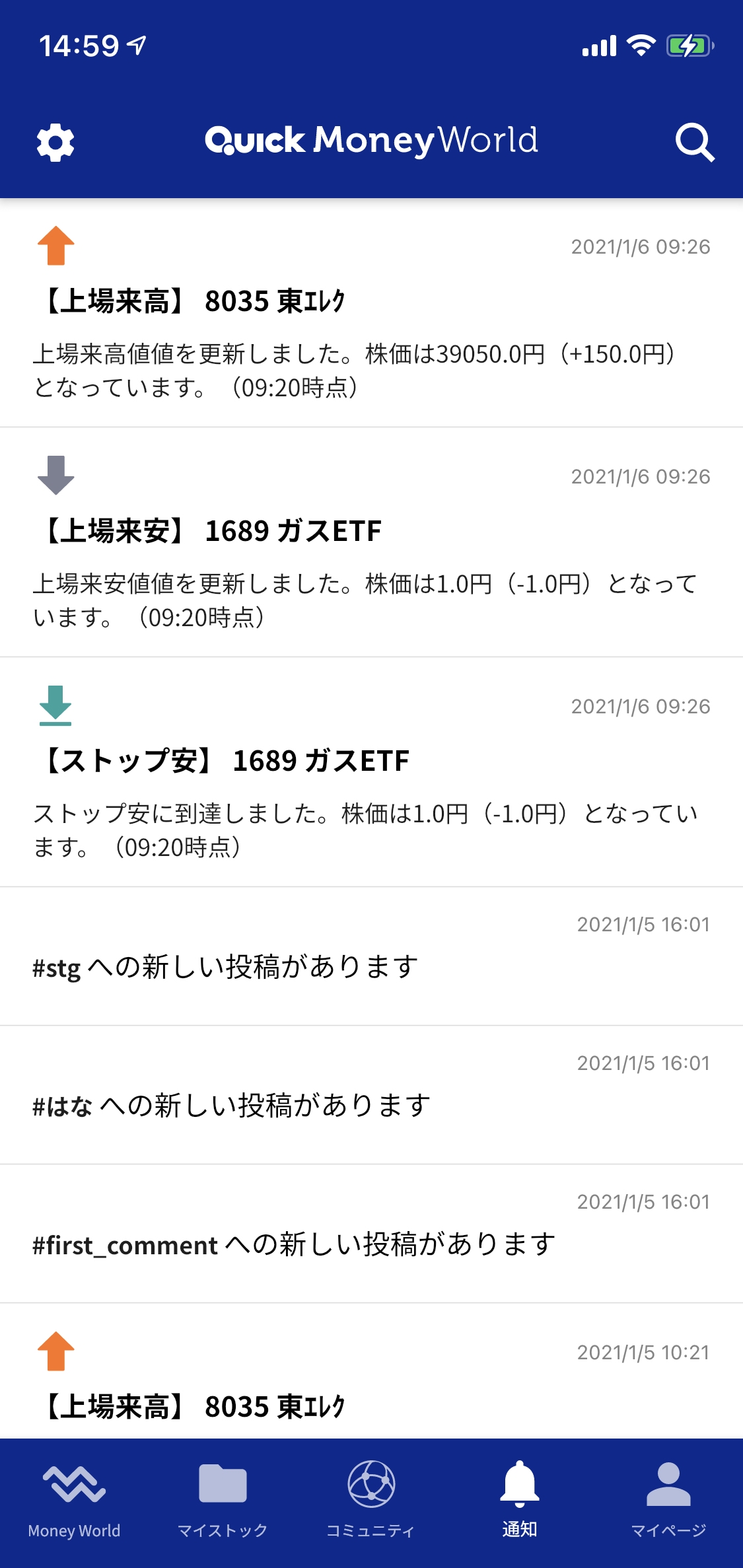Open the settings gear icon
Screen dimensions: 743x1568
[55, 142]
